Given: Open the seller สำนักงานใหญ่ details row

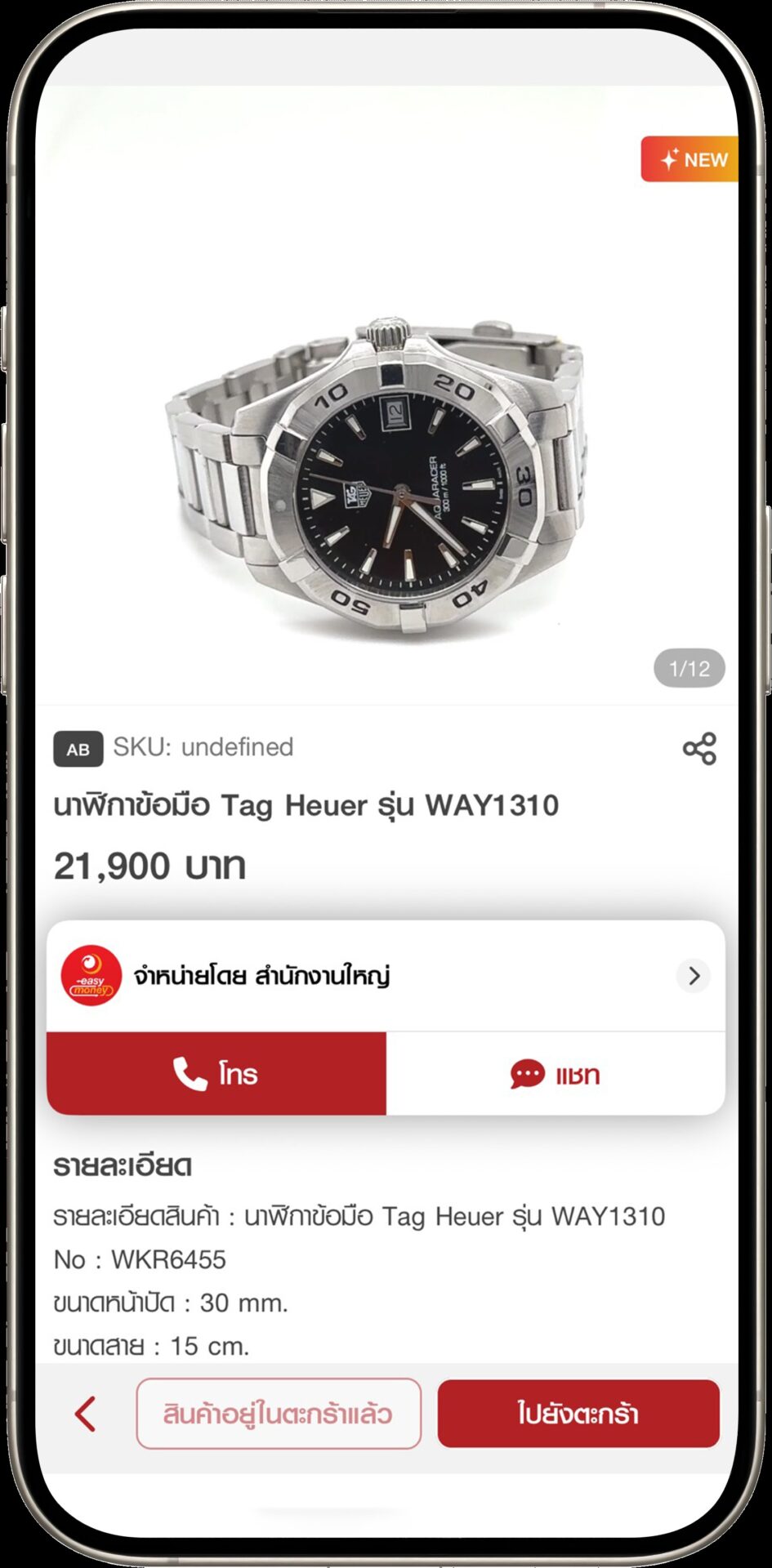Looking at the screenshot, I should click(x=385, y=976).
